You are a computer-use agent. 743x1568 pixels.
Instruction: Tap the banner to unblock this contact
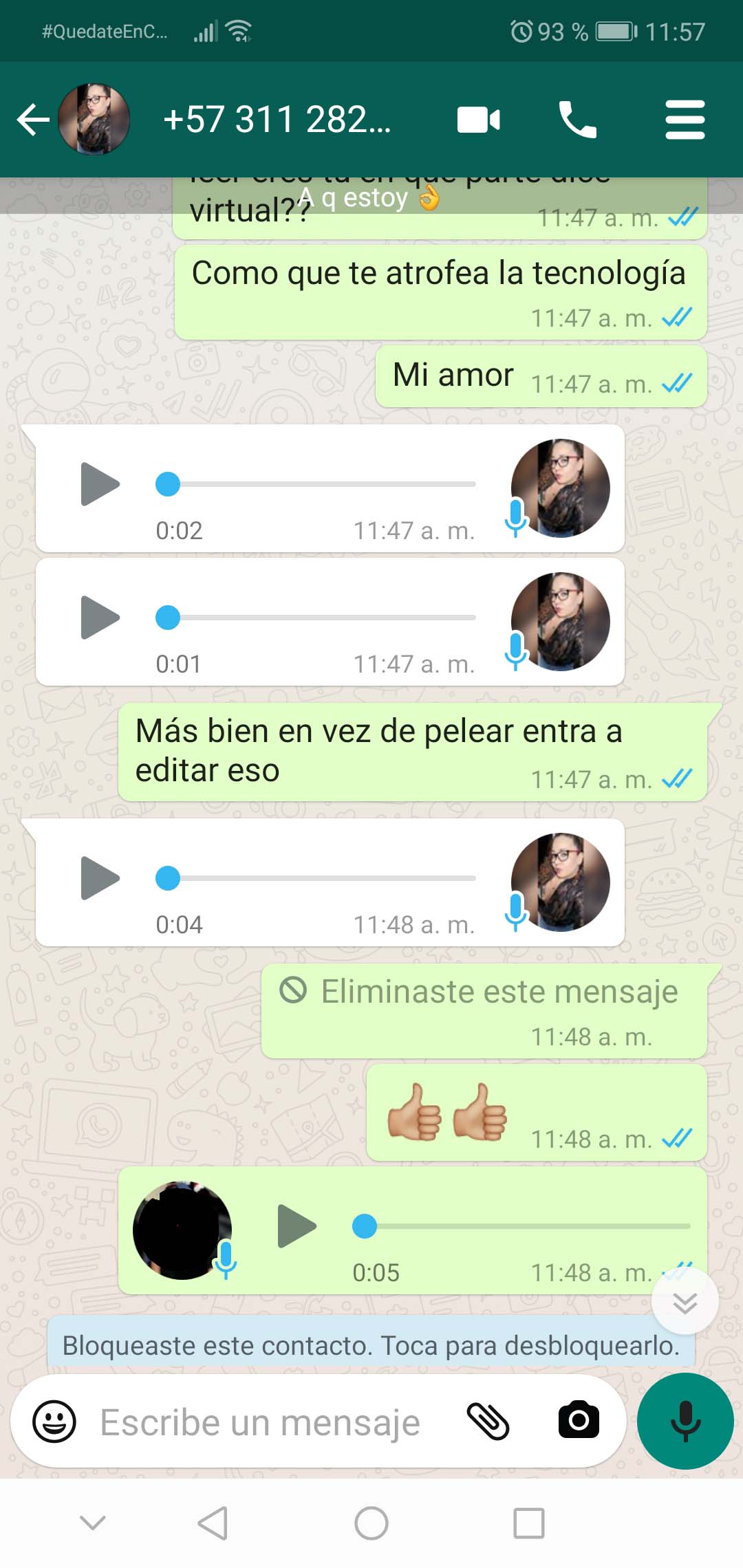click(x=371, y=1345)
